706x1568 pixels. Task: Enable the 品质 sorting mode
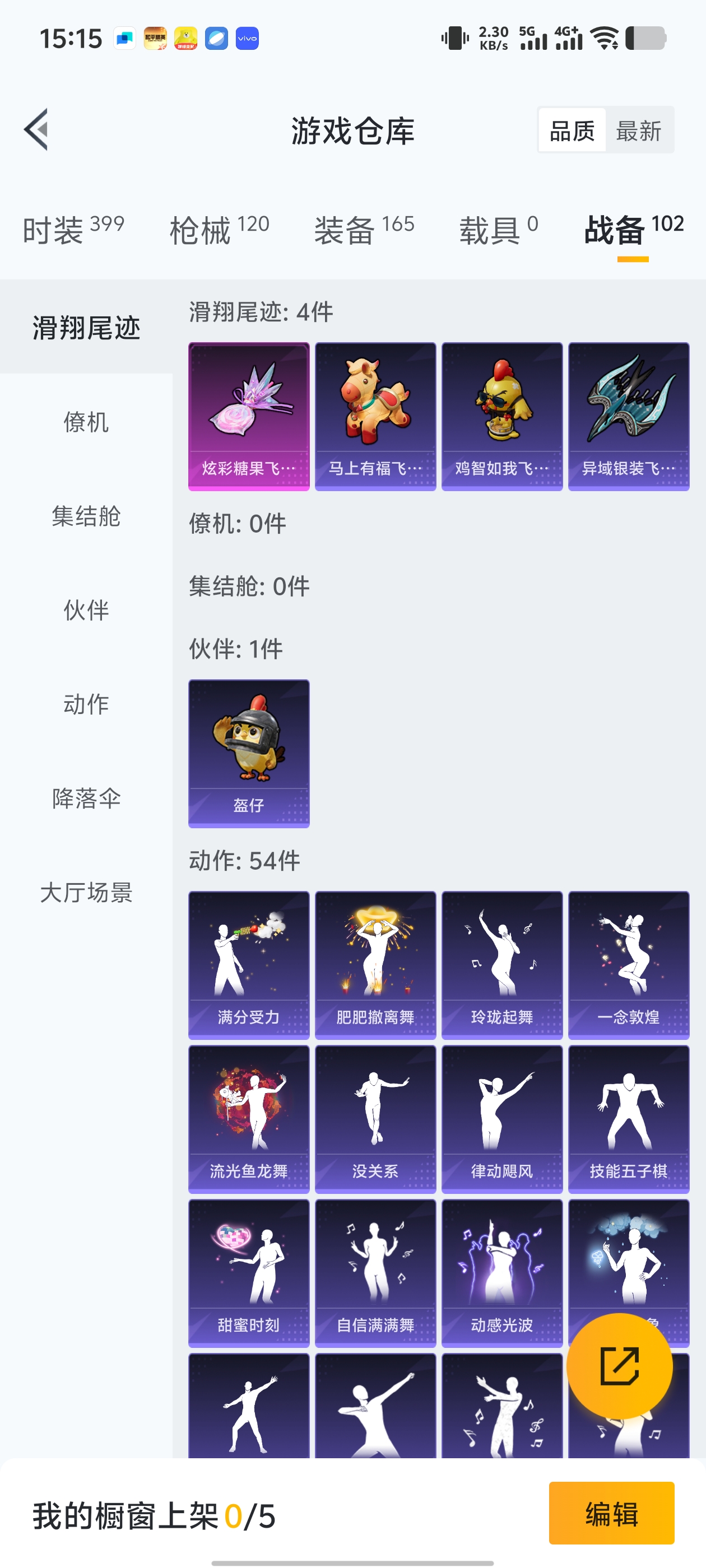tap(572, 130)
